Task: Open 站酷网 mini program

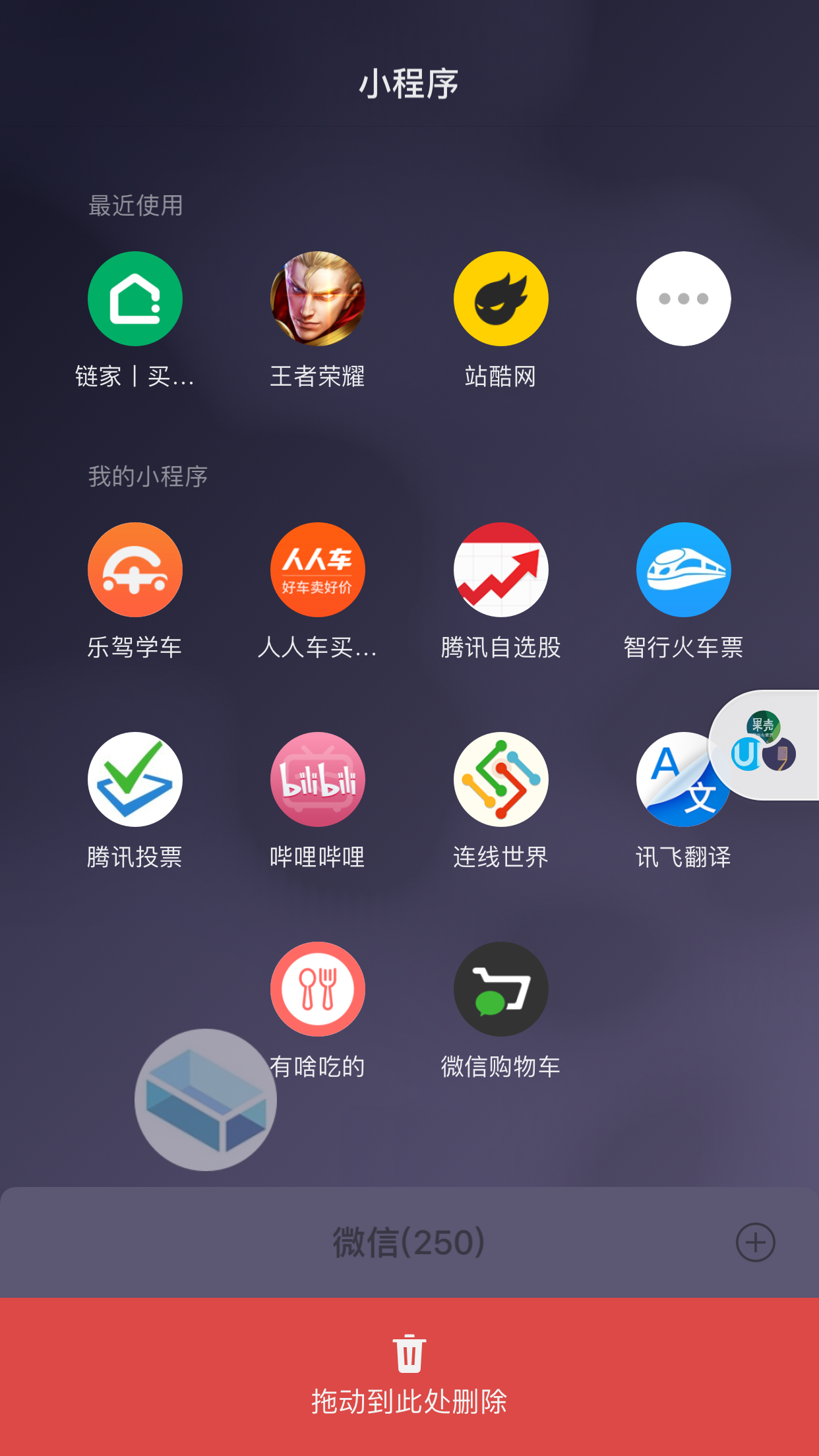Action: [501, 299]
